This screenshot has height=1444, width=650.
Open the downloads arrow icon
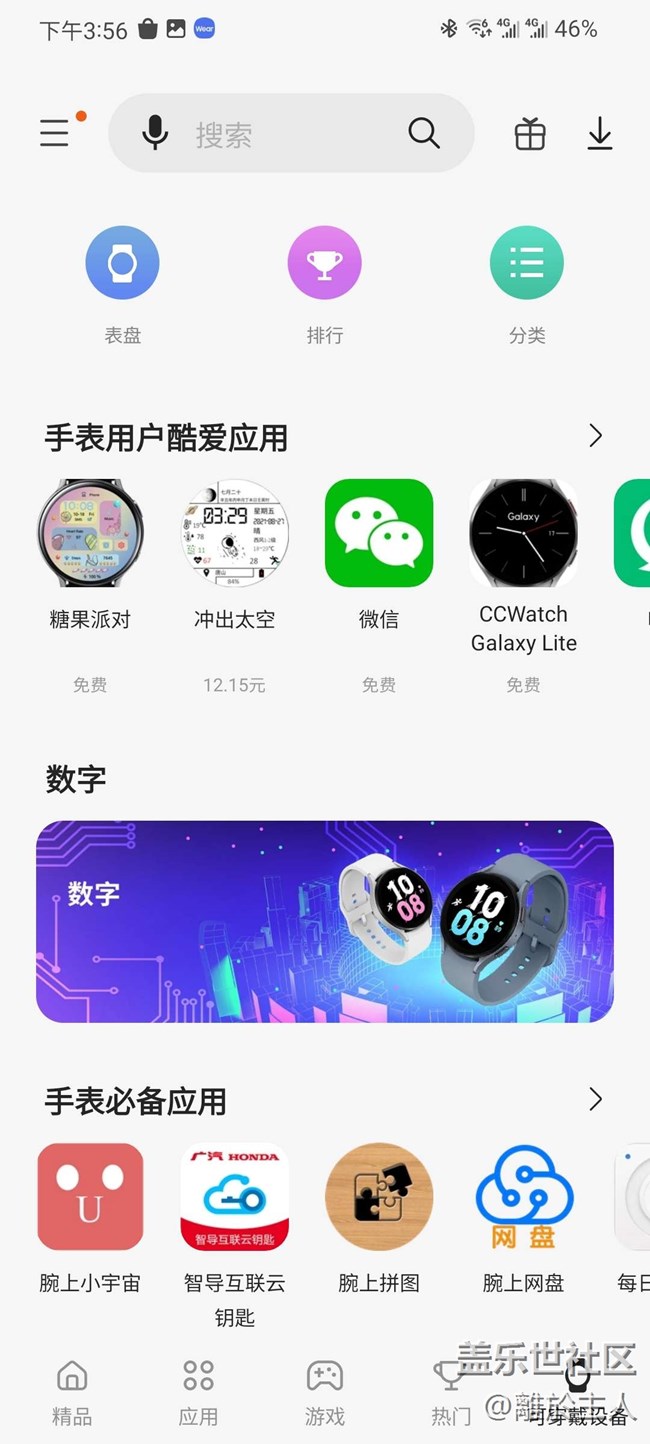click(x=600, y=133)
